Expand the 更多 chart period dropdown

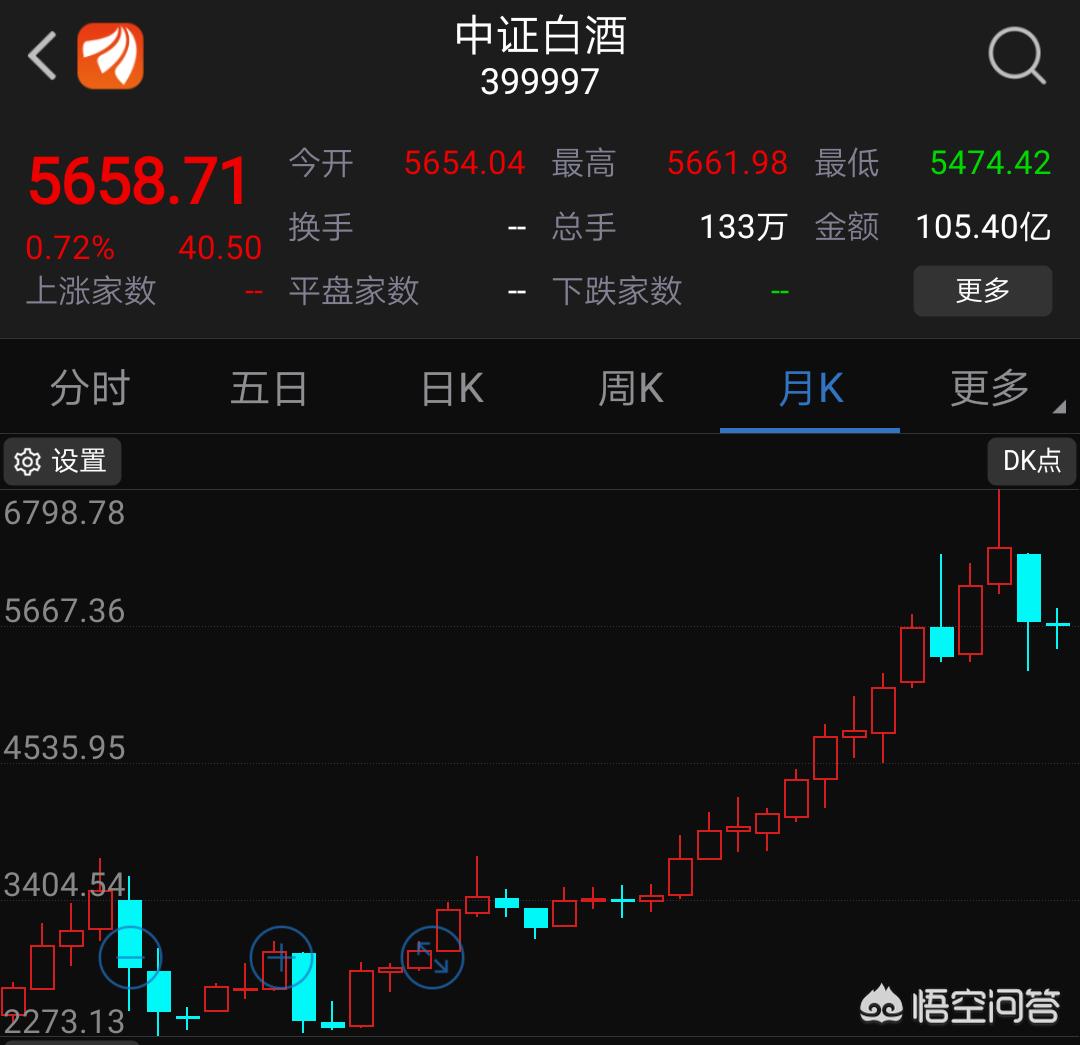pyautogui.click(x=992, y=388)
